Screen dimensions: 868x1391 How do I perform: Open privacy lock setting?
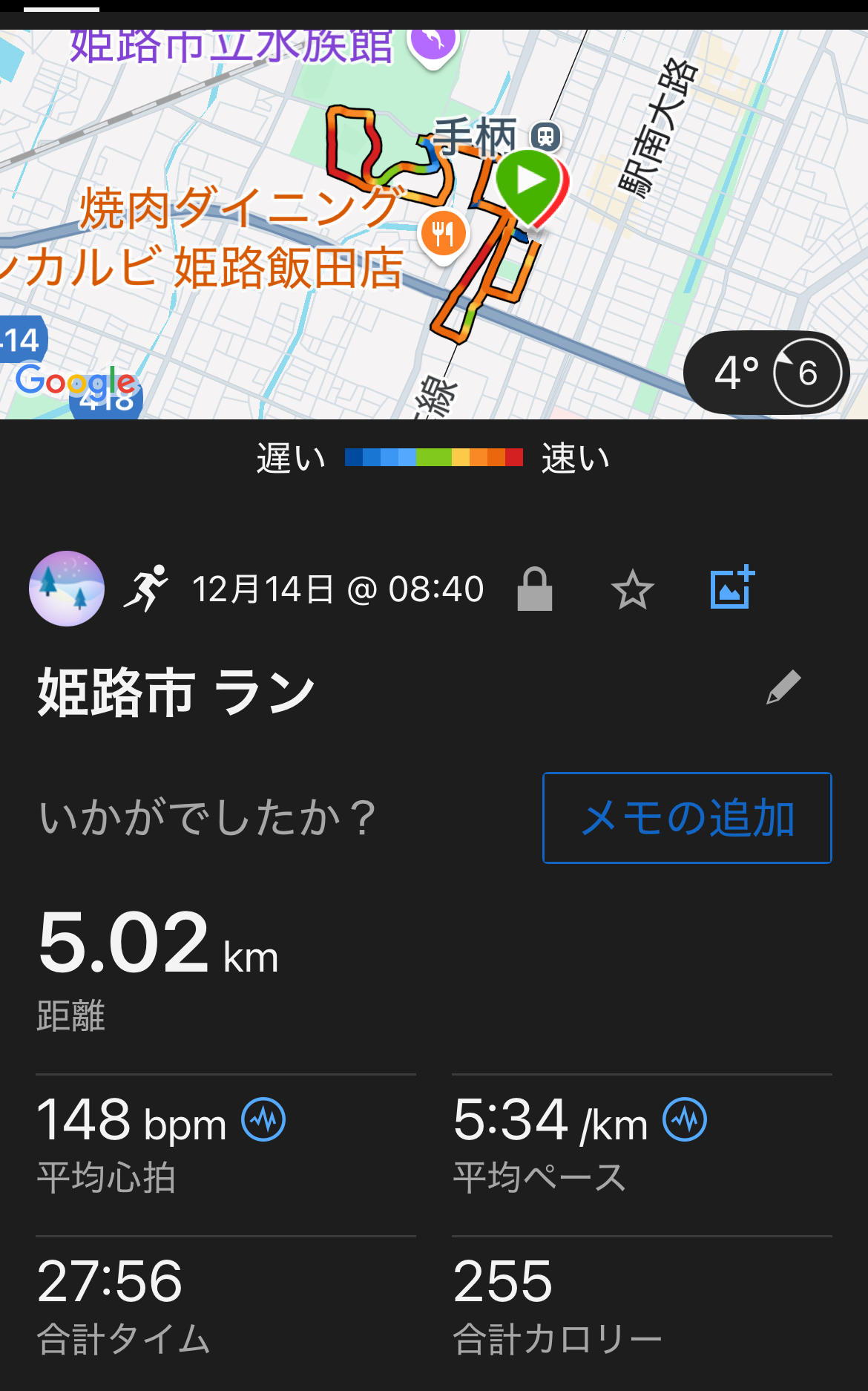(535, 589)
